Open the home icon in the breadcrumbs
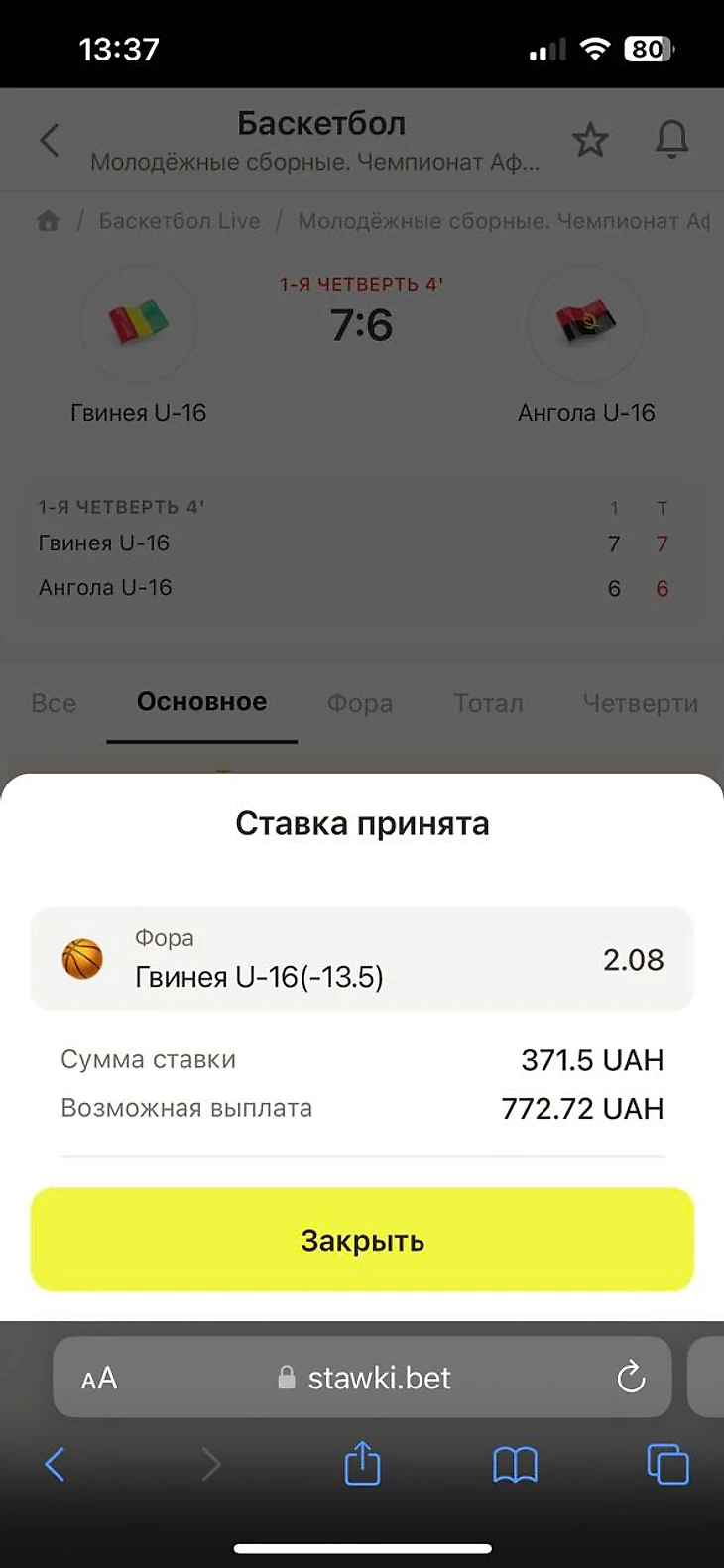 tap(48, 221)
